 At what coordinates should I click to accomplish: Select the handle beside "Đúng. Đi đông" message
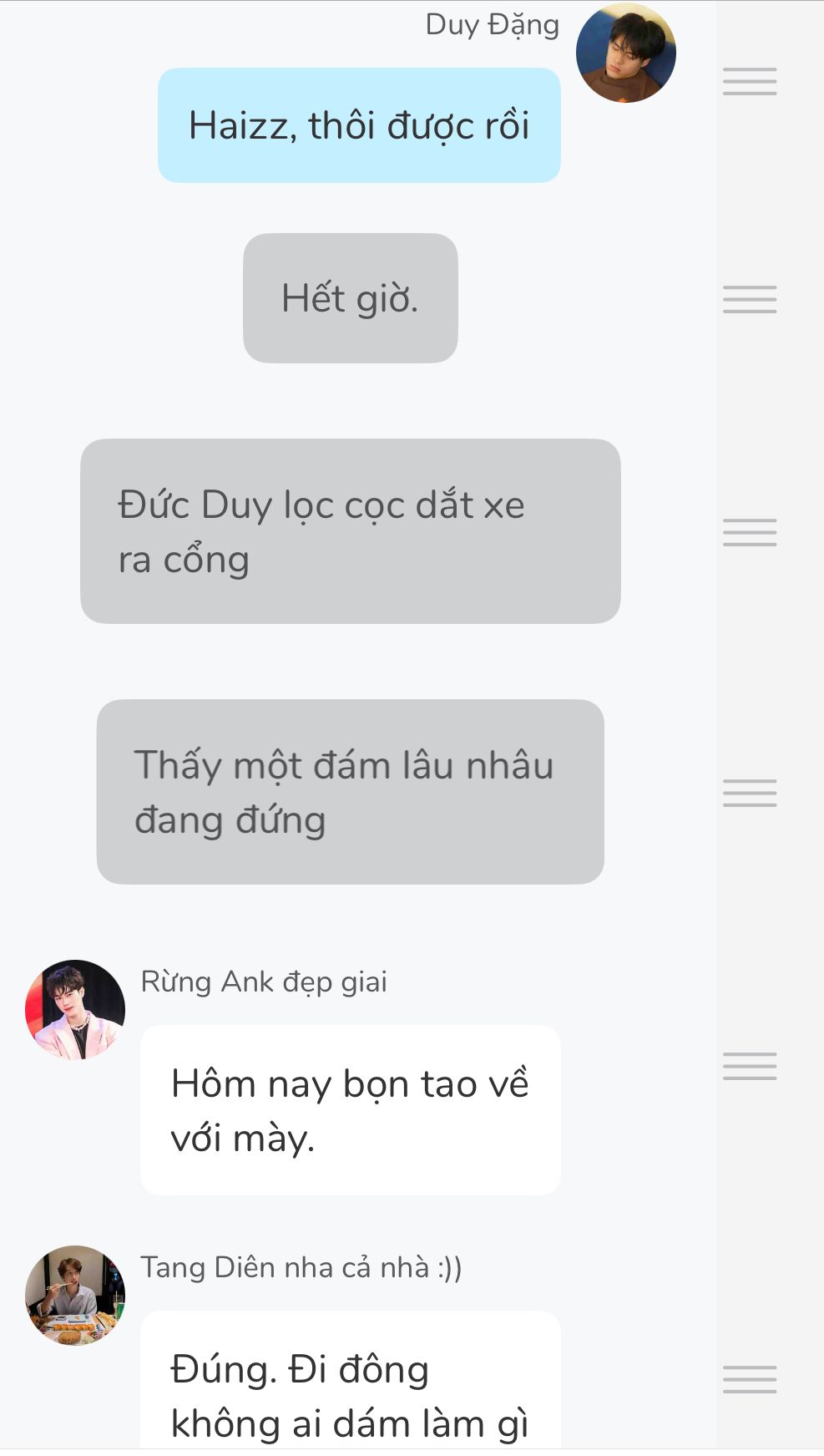pos(750,1379)
